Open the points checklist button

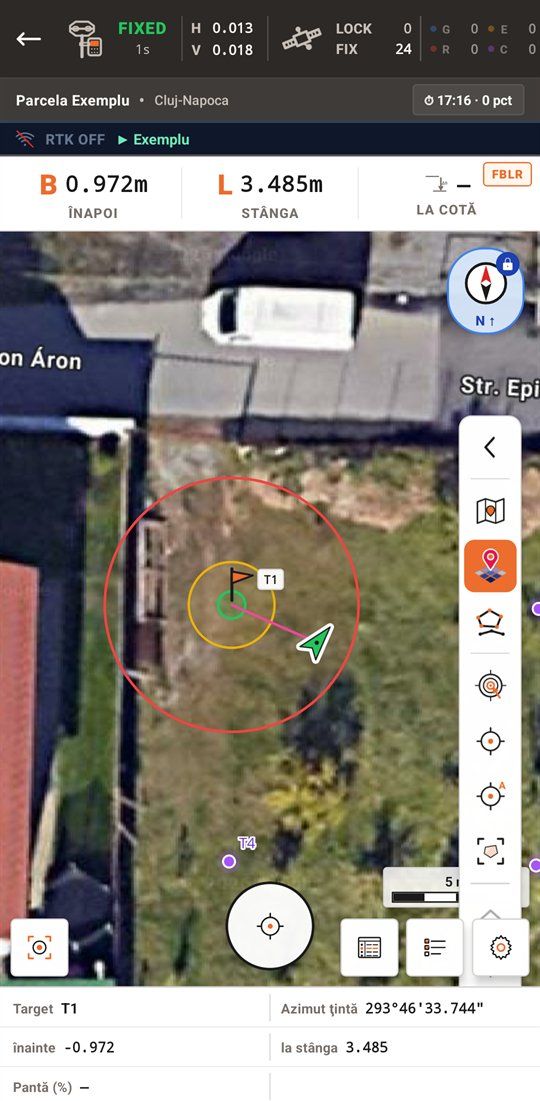435,947
